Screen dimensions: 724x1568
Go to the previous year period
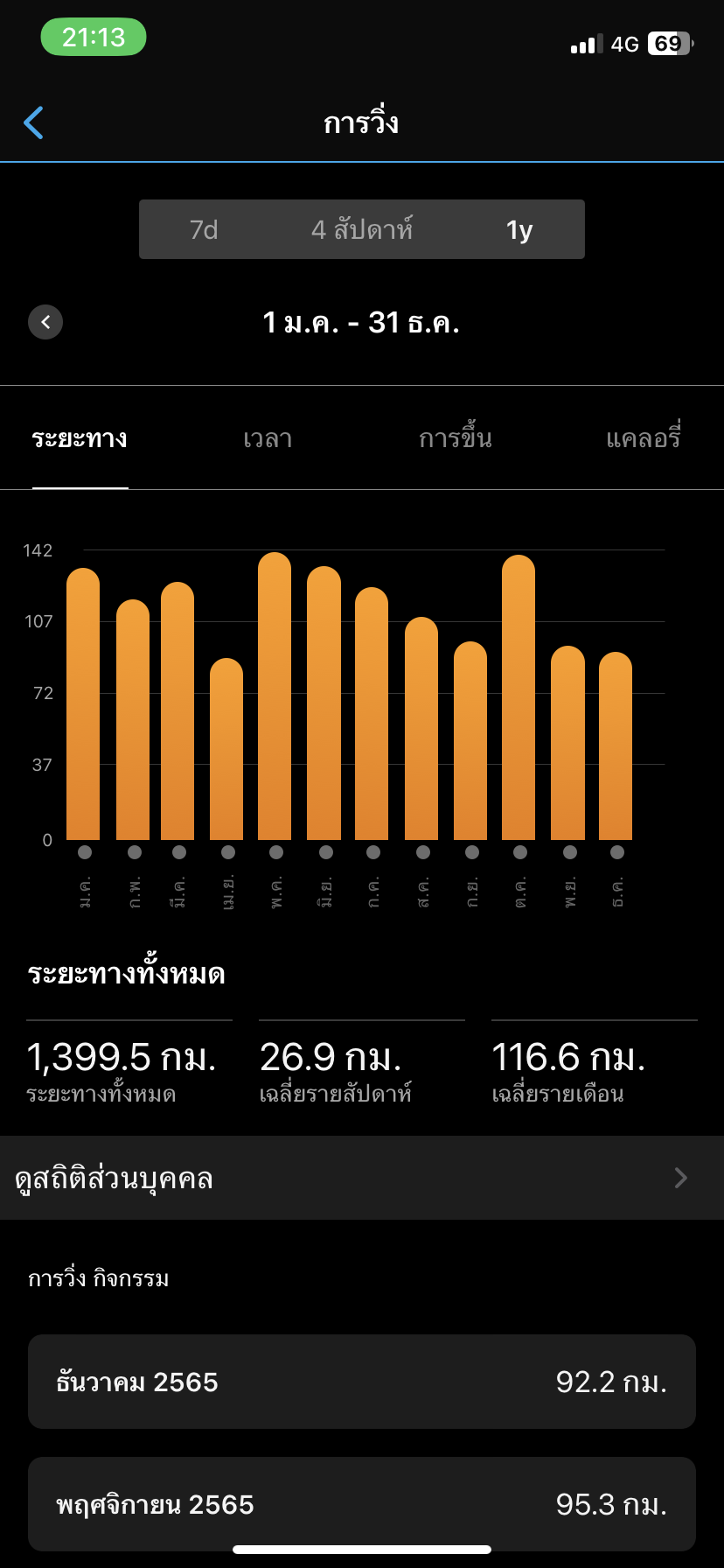point(45,322)
